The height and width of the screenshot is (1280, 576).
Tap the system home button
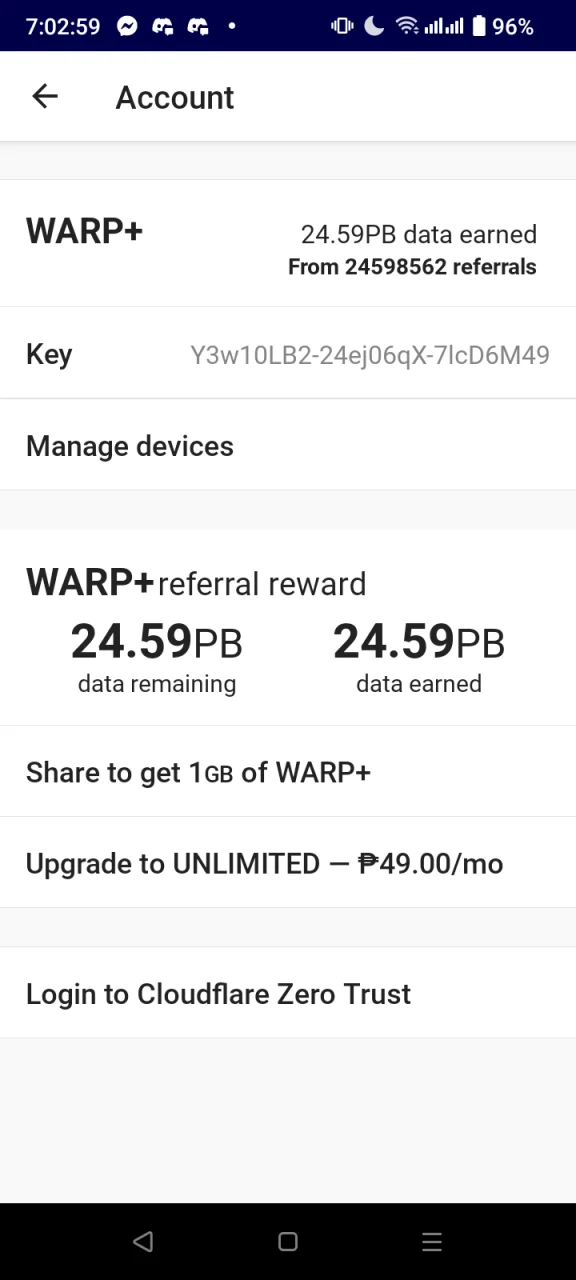(x=288, y=1241)
